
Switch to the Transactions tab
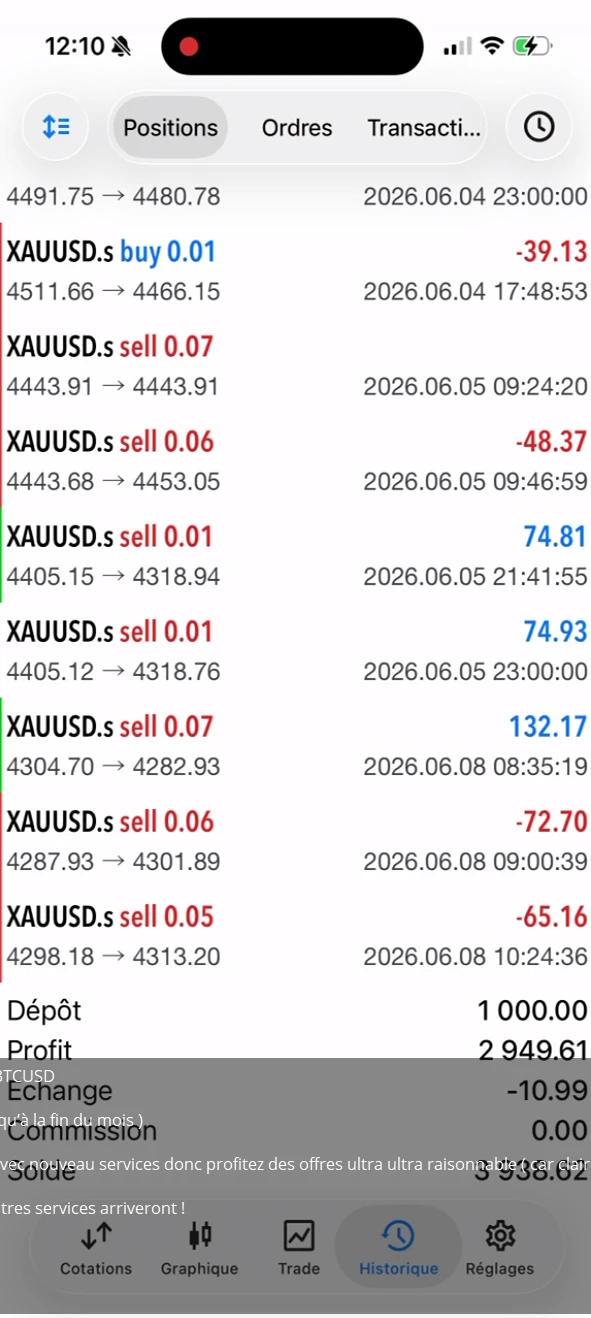coord(424,128)
